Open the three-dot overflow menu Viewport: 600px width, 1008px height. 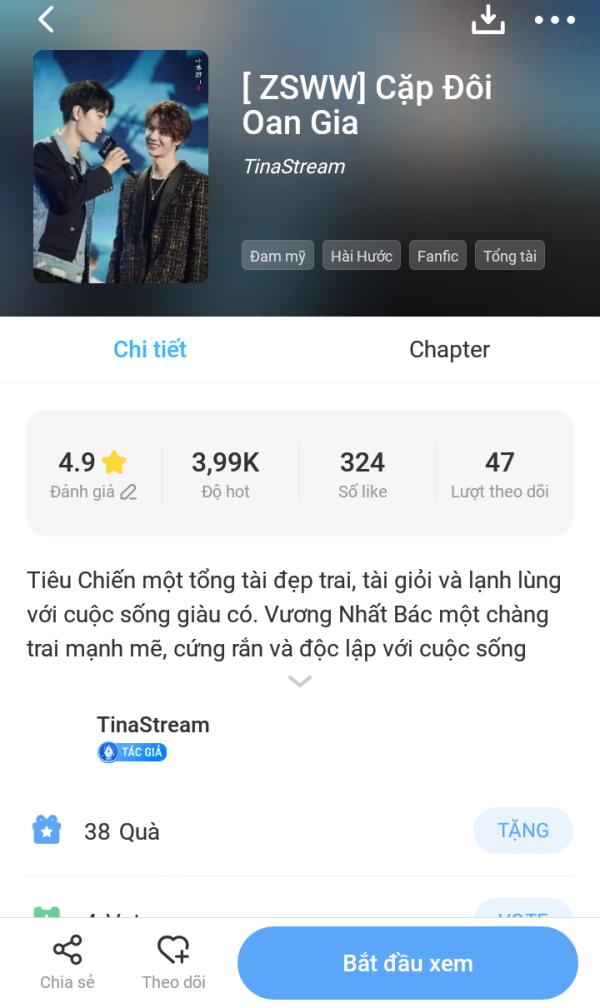tap(554, 20)
